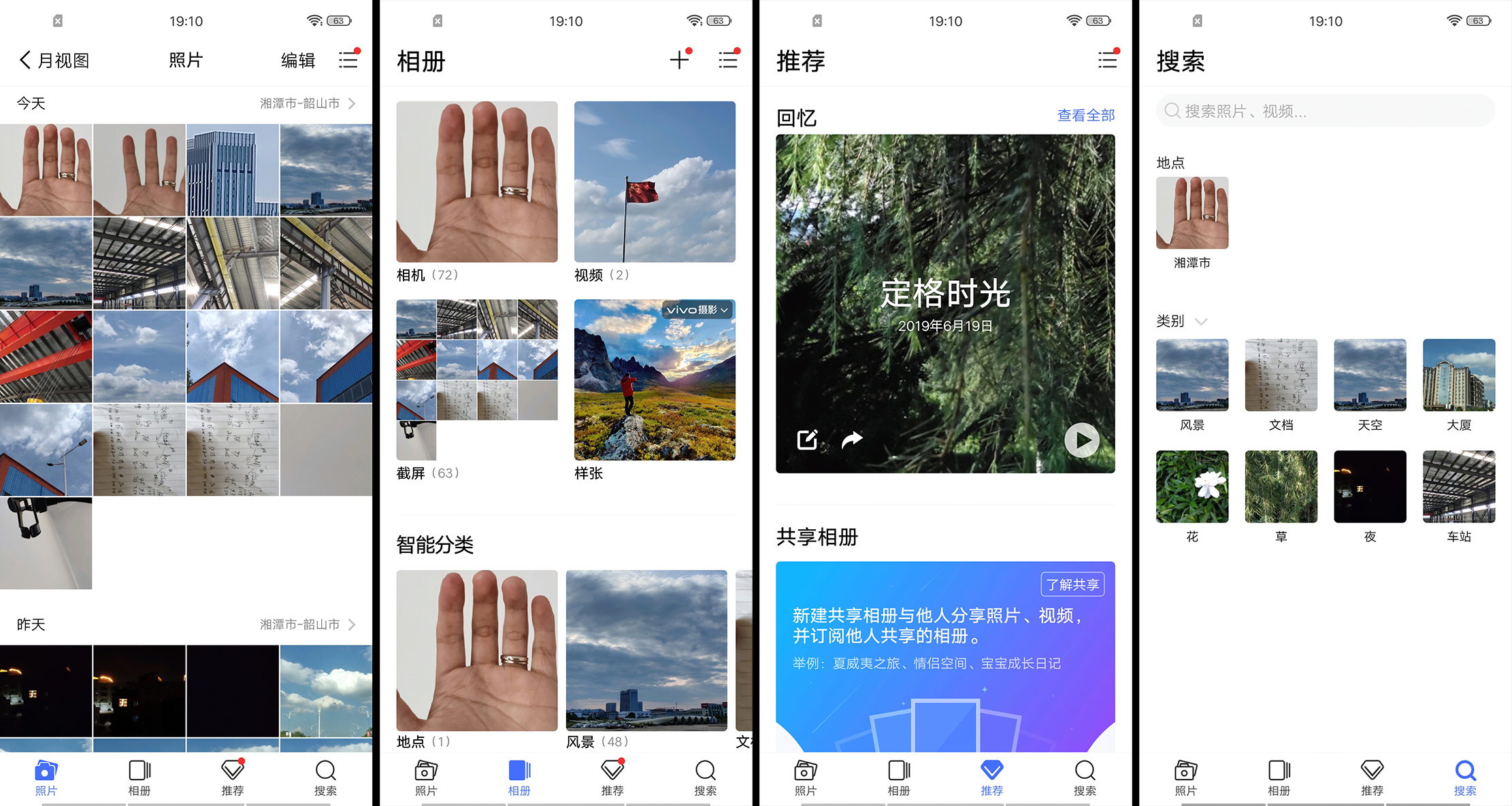Image resolution: width=1512 pixels, height=806 pixels.
Task: Tap 了解共享 on shared album banner
Action: click(1072, 584)
